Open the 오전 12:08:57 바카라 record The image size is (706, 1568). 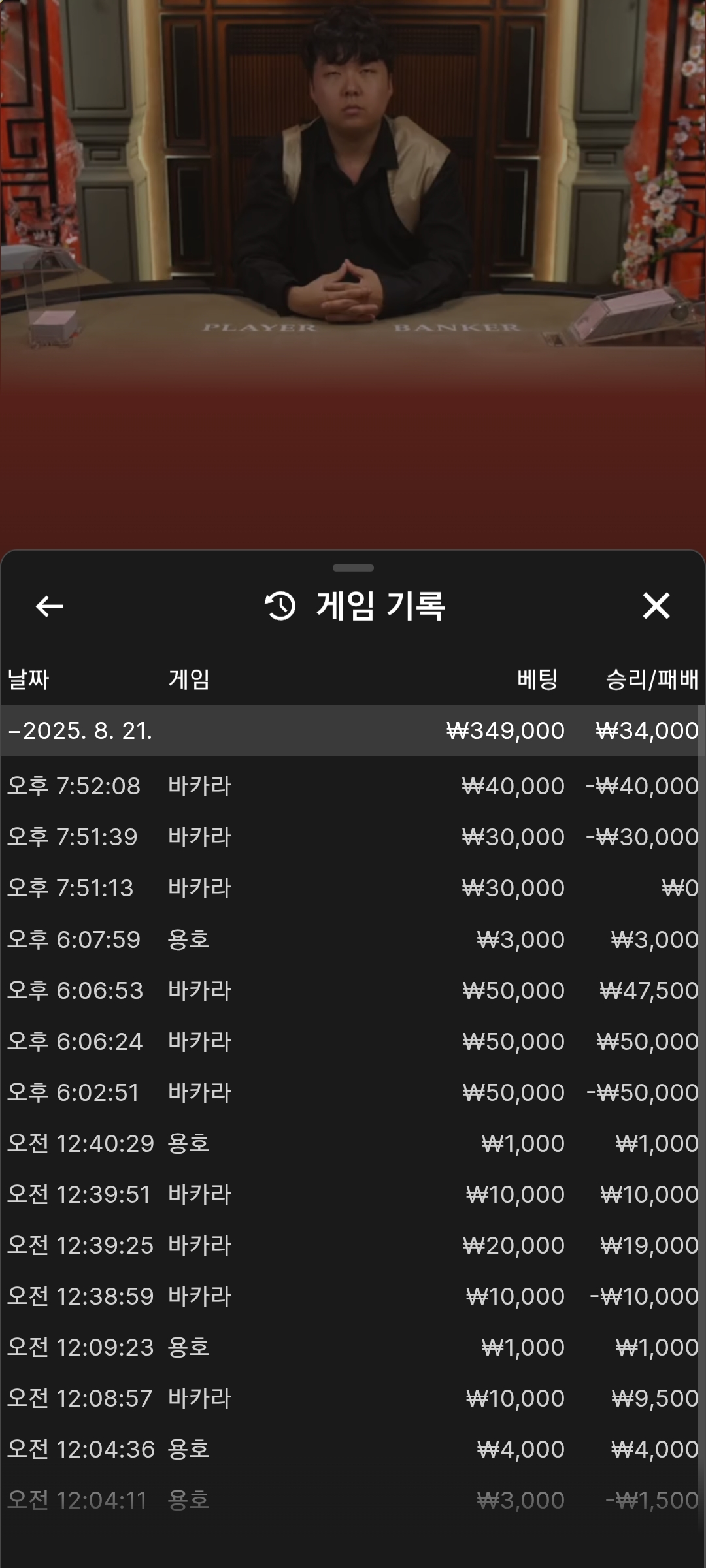pyautogui.click(x=352, y=1397)
